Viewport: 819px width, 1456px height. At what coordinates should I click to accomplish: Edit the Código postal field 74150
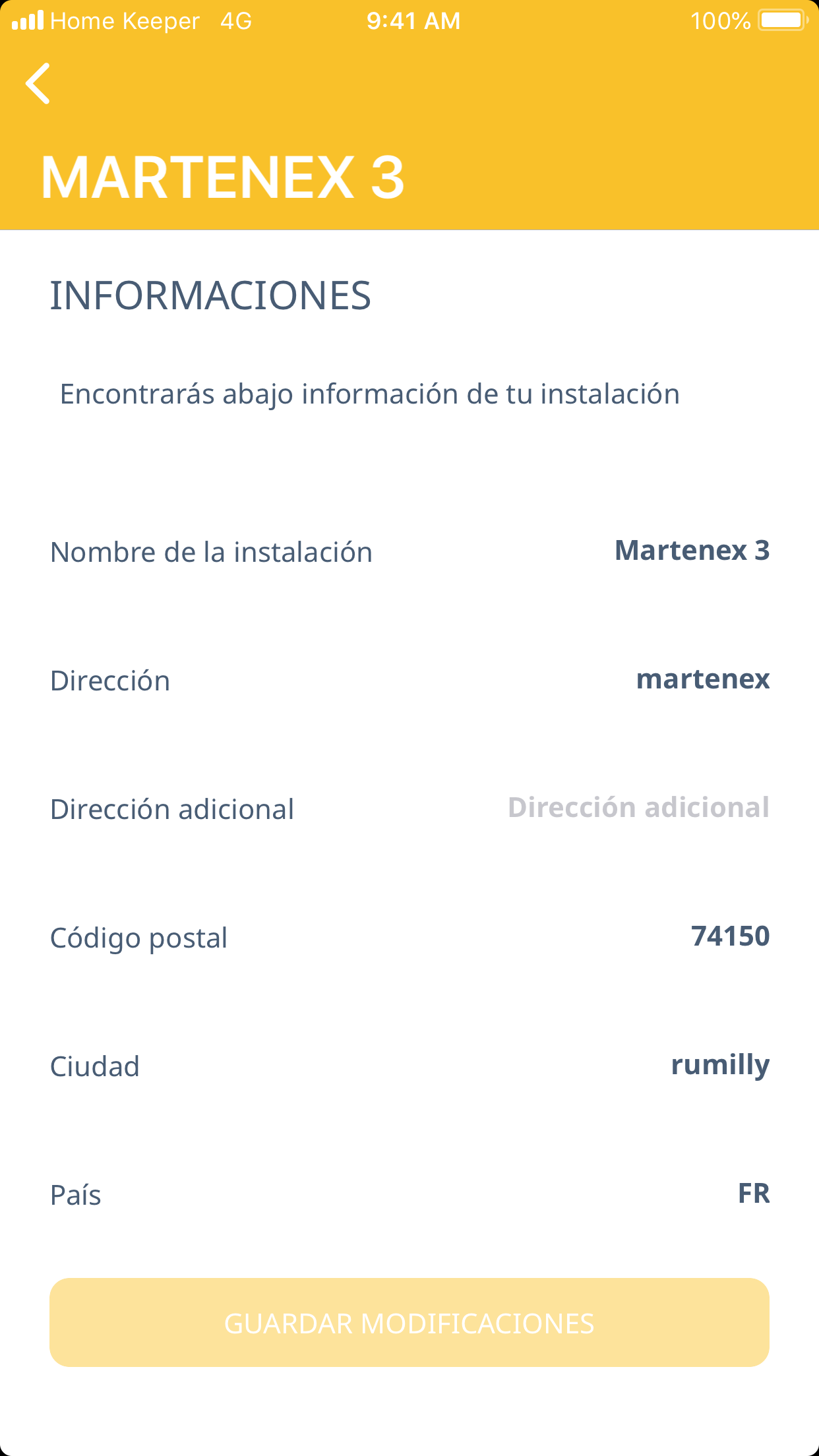point(729,936)
